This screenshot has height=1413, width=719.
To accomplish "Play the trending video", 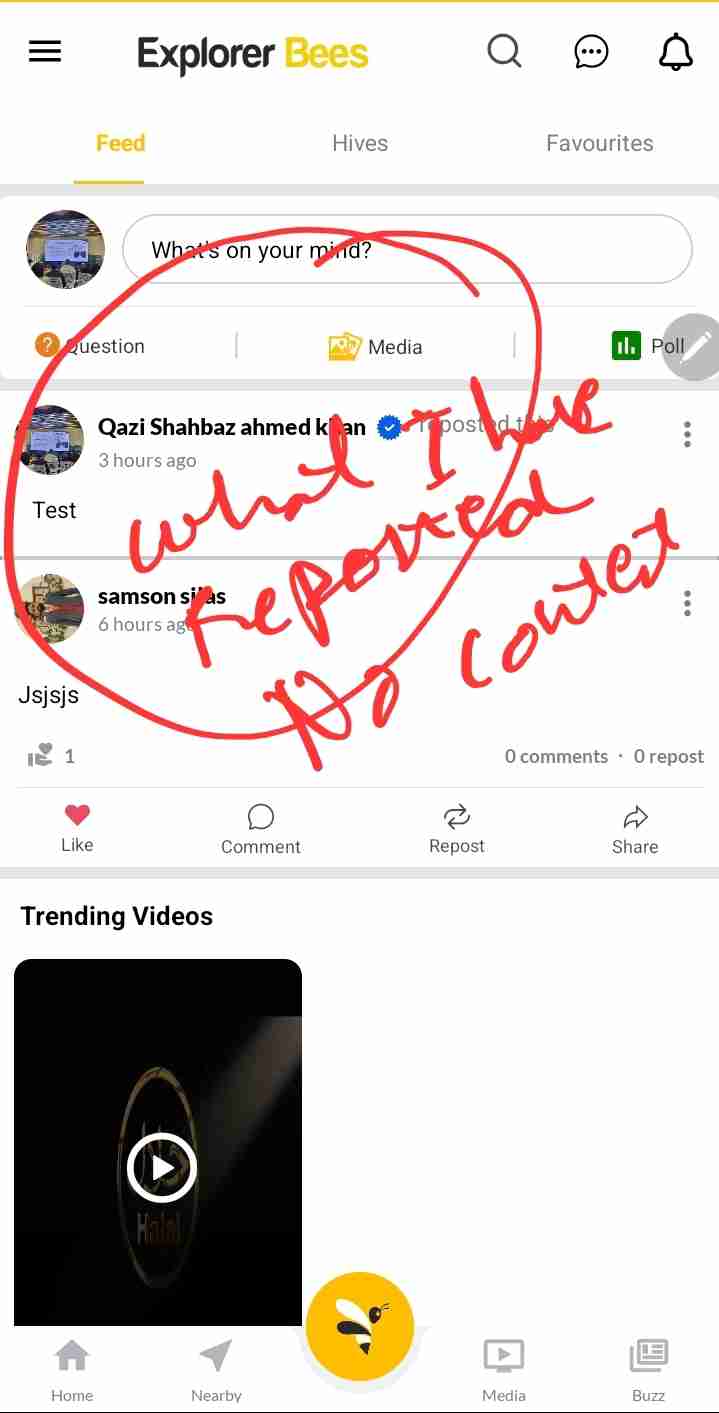I will [162, 1168].
